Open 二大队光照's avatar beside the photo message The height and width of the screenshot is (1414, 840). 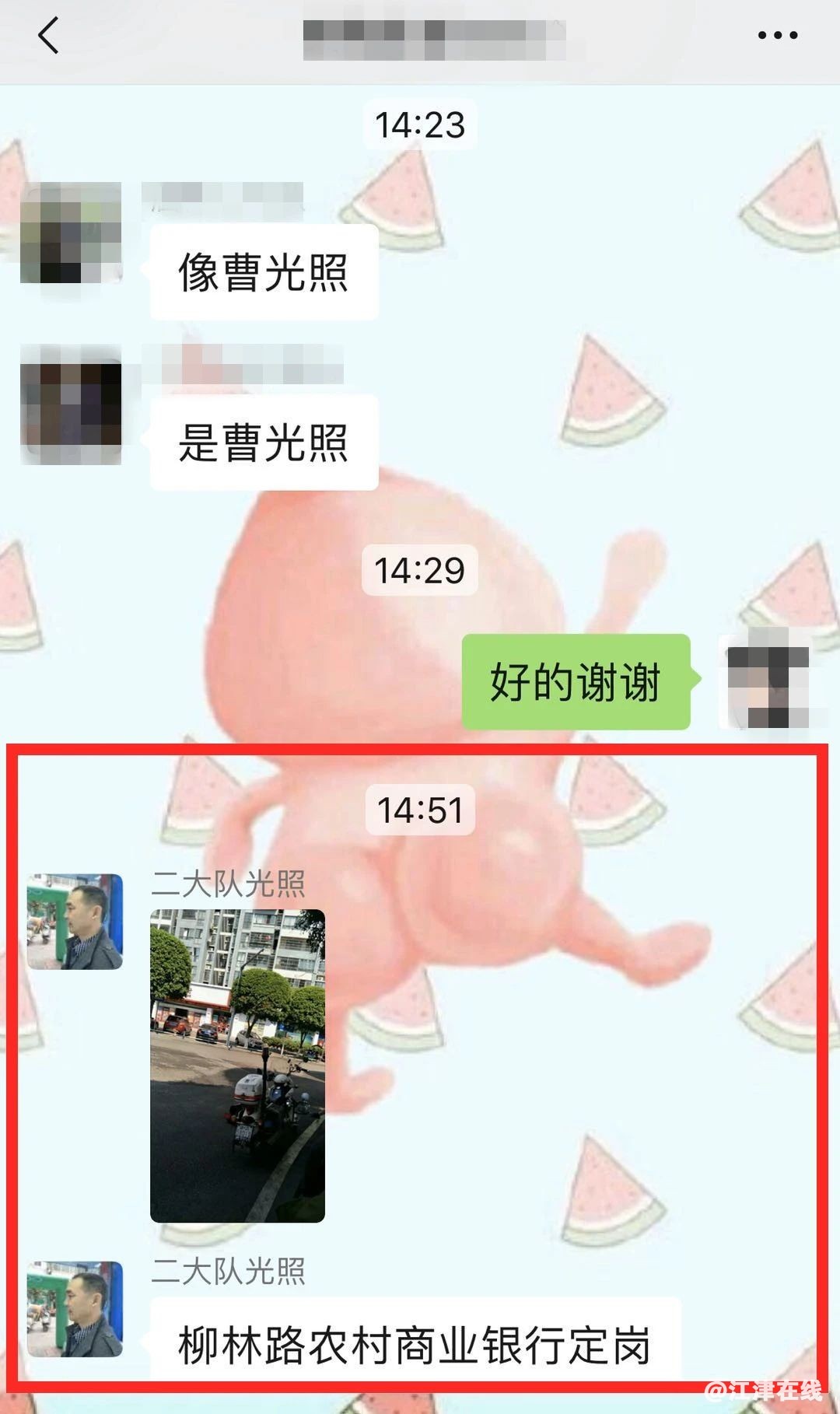coord(75,922)
